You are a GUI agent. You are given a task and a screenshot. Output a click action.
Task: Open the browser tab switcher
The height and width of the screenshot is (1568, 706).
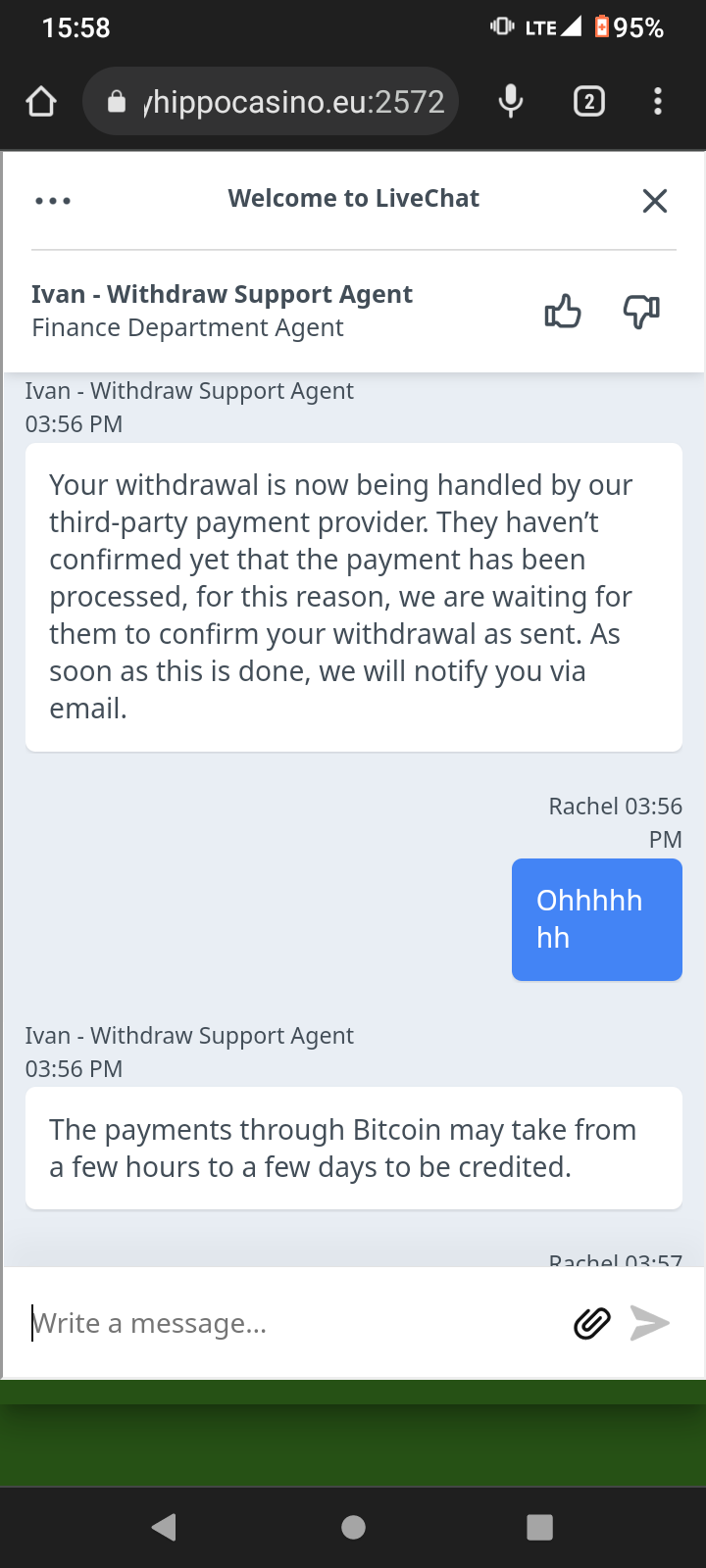(588, 102)
